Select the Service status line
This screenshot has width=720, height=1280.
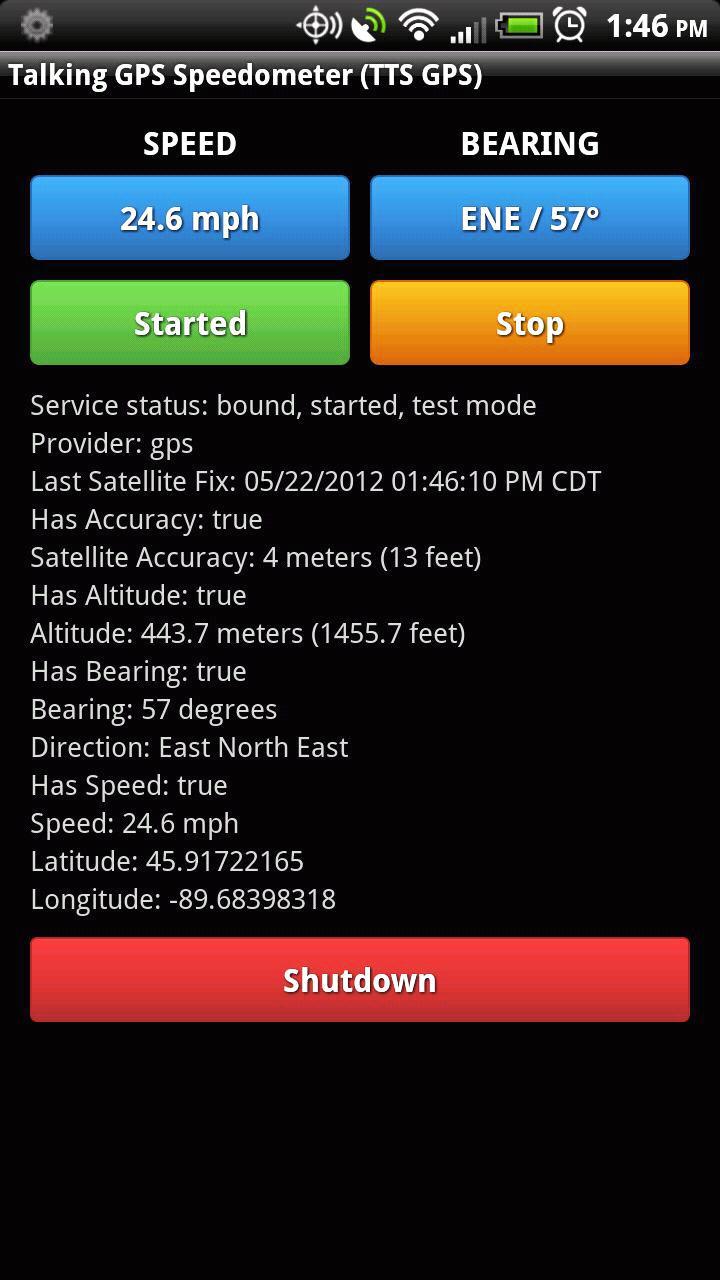[283, 405]
